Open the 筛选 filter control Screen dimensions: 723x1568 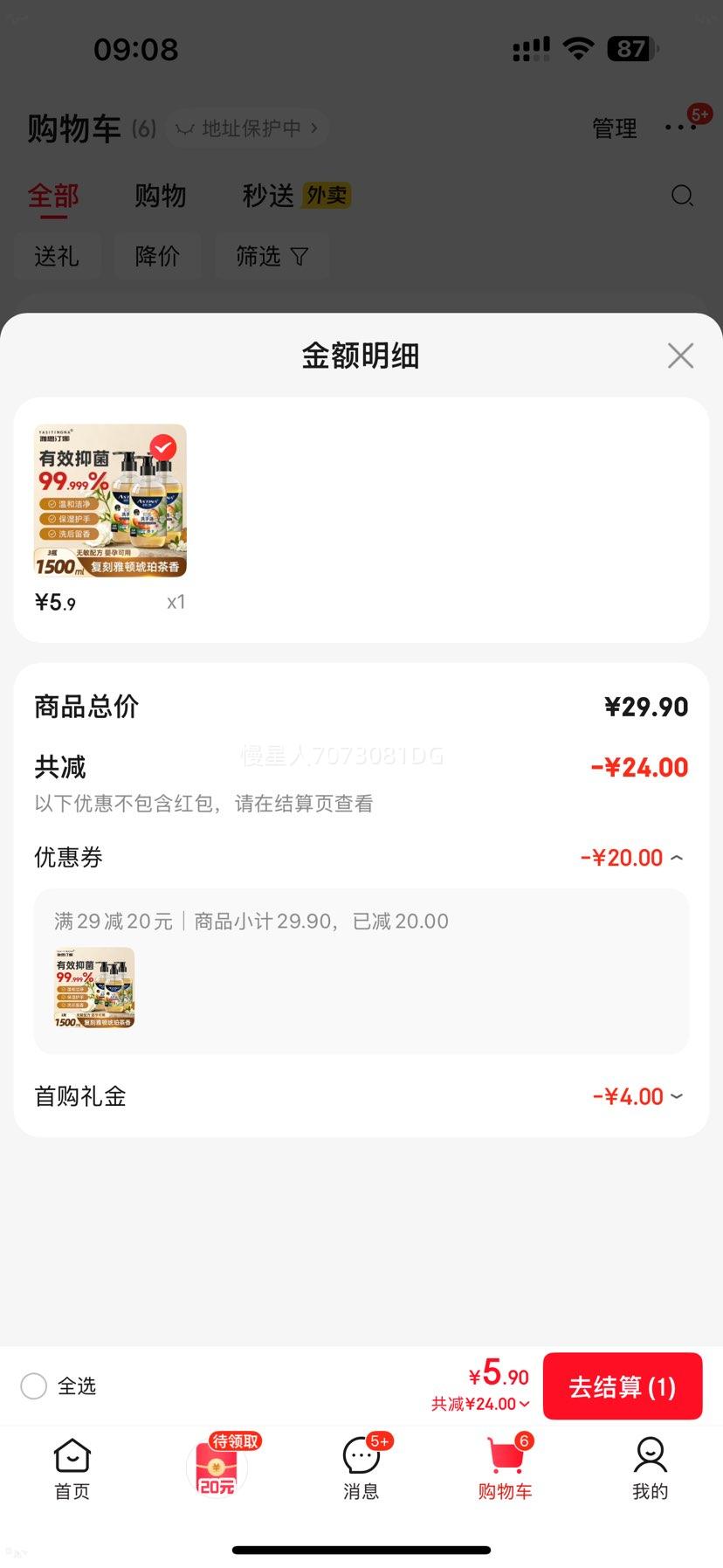point(272,256)
